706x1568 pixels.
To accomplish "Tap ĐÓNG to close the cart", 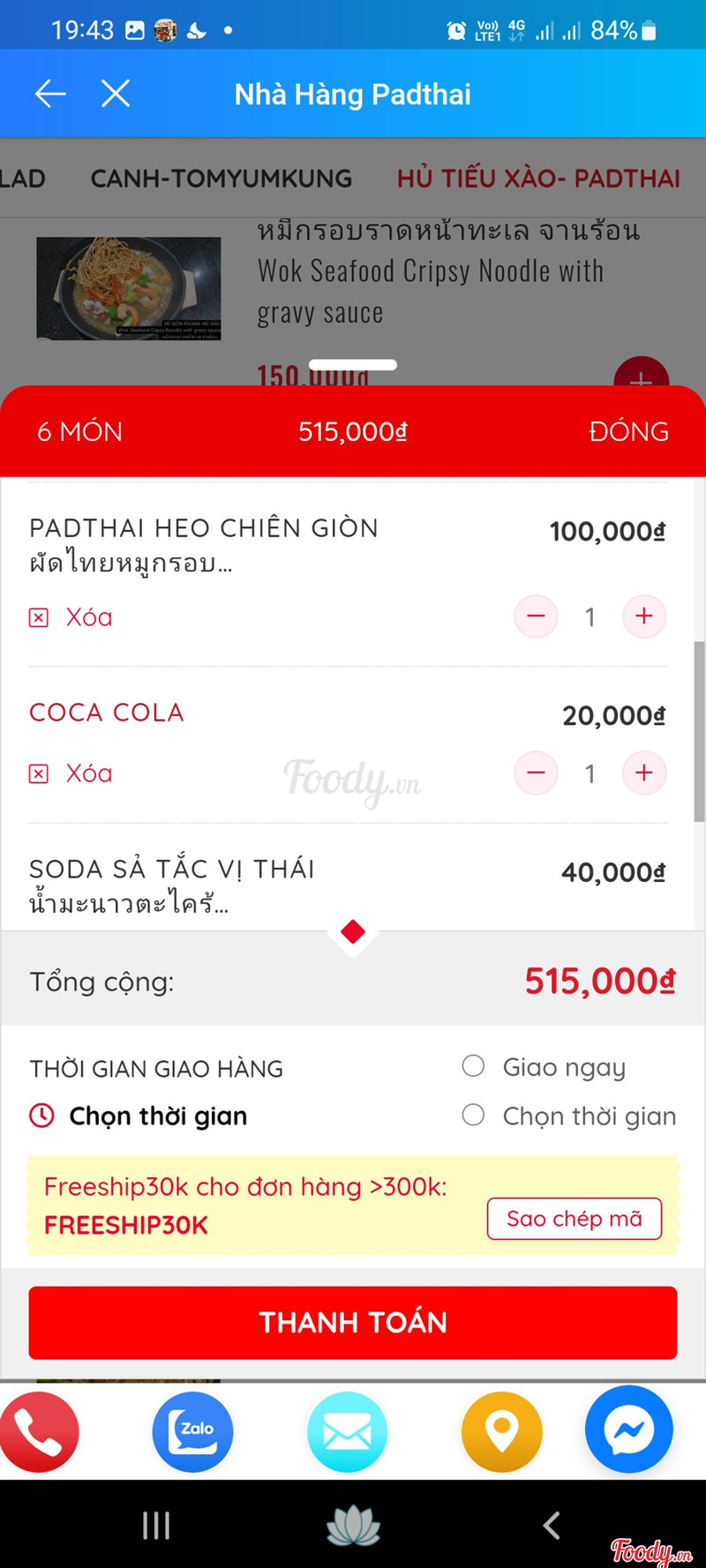I will coord(628,431).
